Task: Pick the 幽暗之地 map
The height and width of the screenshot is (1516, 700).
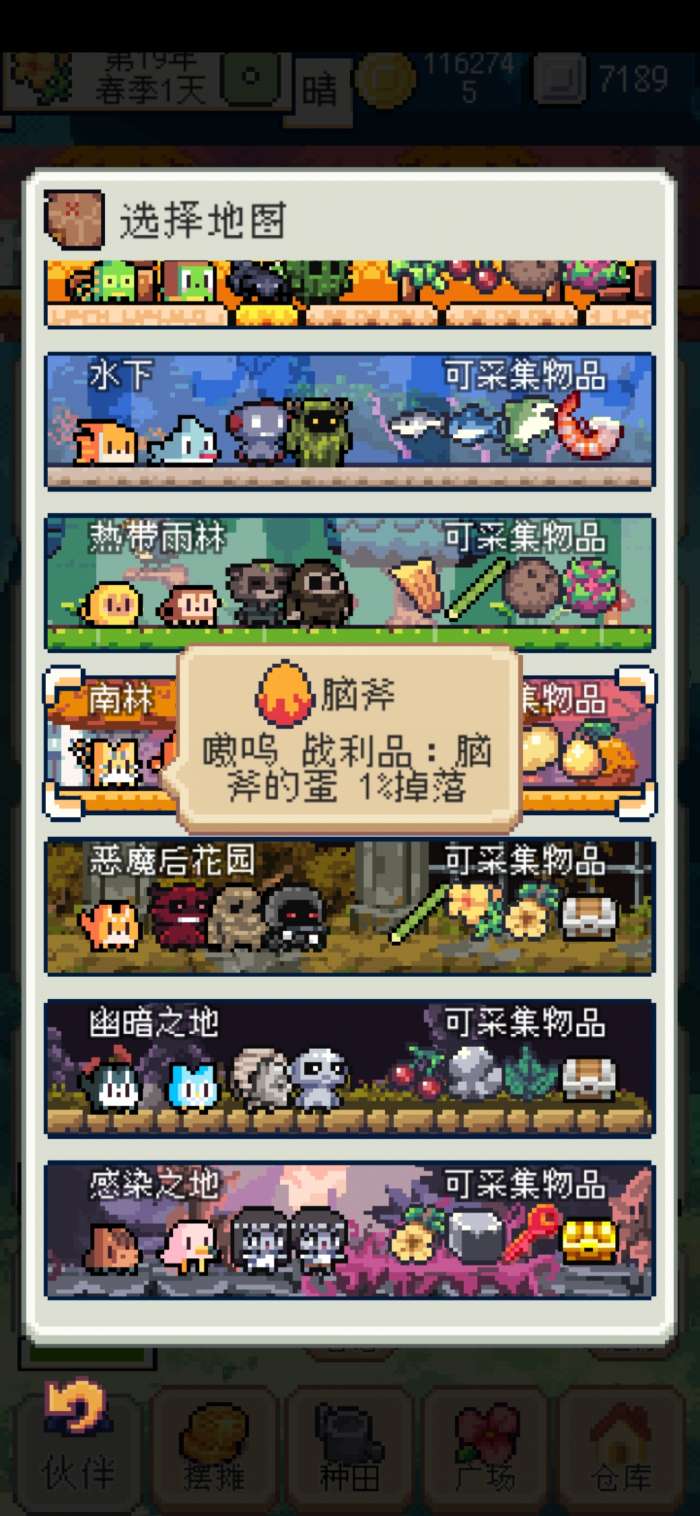Action: click(x=350, y=1068)
